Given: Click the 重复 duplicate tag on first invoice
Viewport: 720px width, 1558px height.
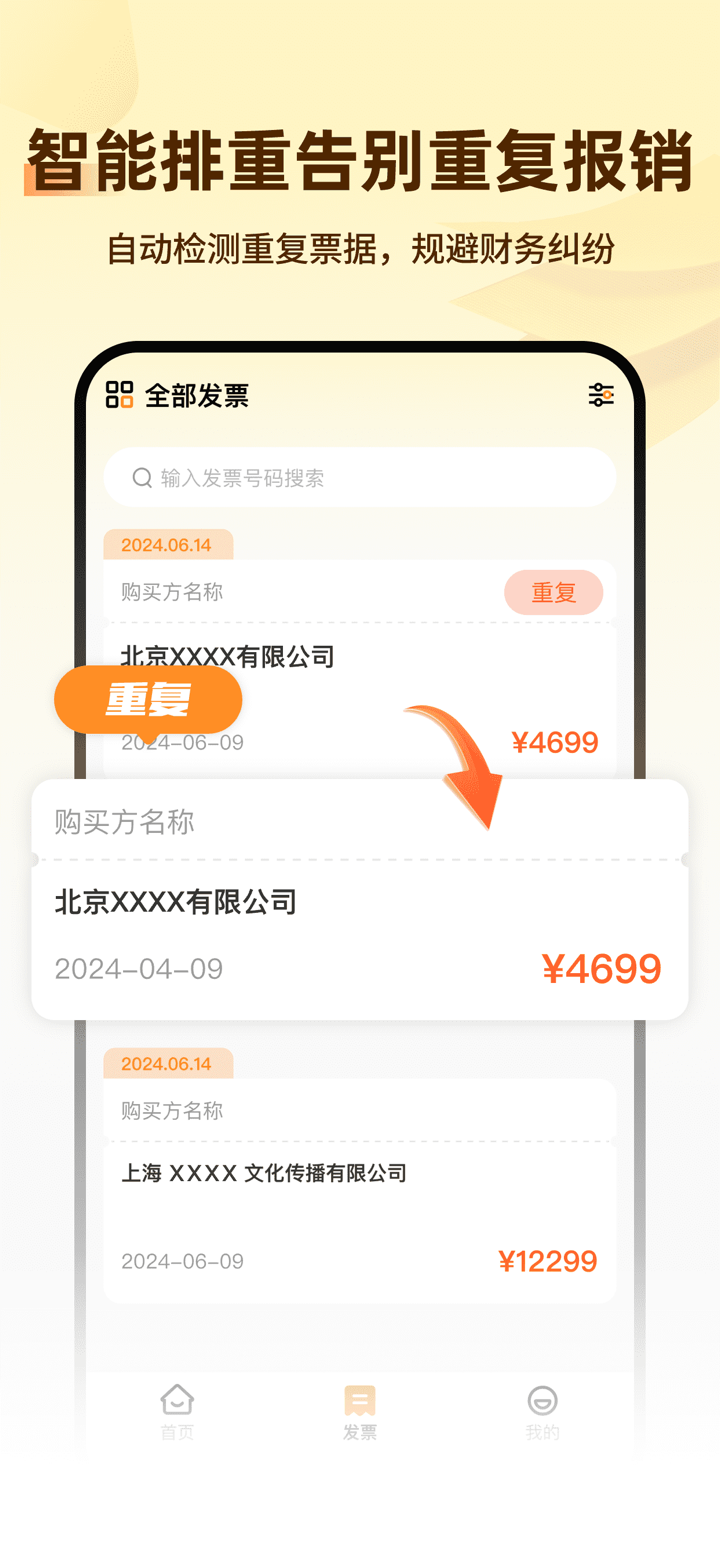Looking at the screenshot, I should coord(554,592).
